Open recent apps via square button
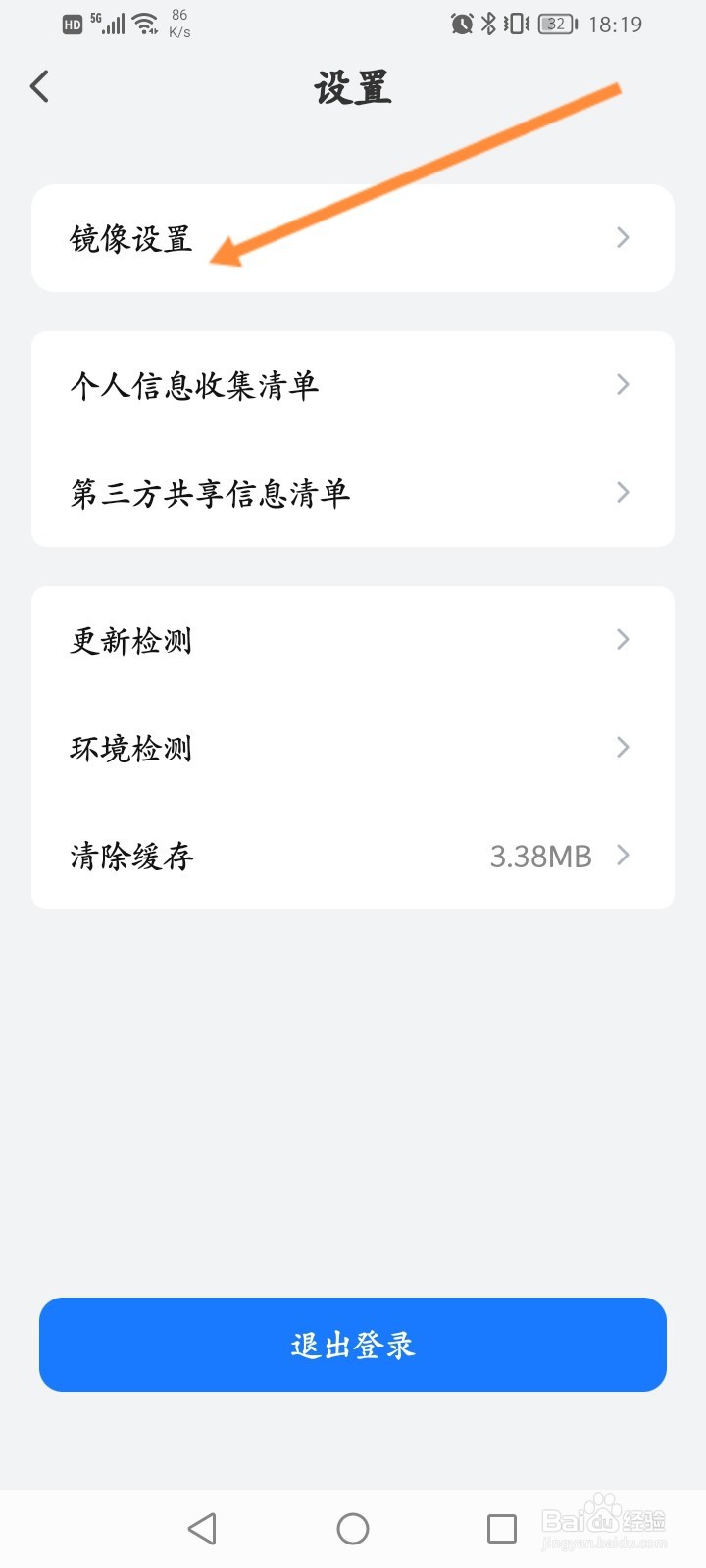This screenshot has height=1568, width=706. [x=501, y=1529]
